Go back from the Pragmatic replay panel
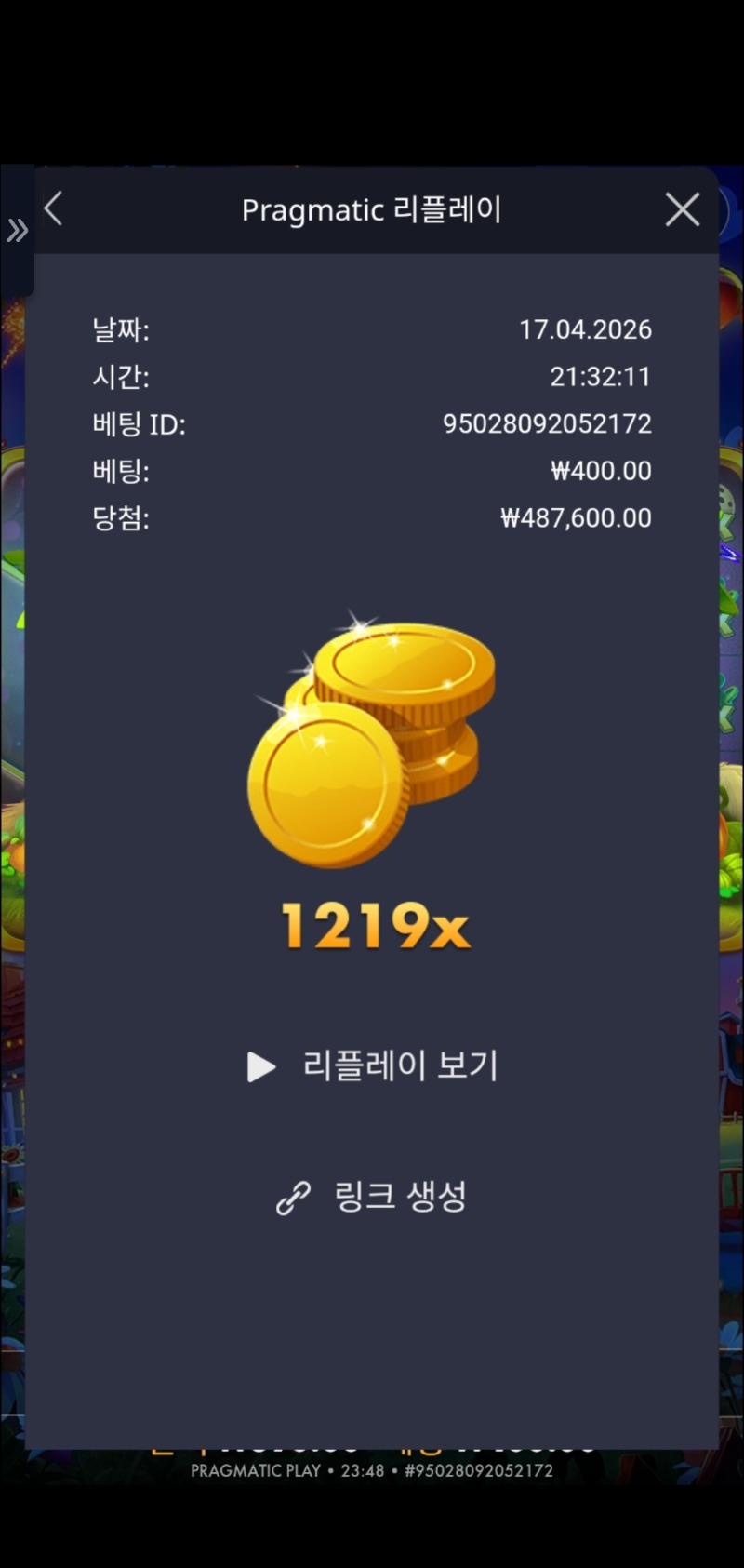This screenshot has height=1568, width=744. point(54,209)
